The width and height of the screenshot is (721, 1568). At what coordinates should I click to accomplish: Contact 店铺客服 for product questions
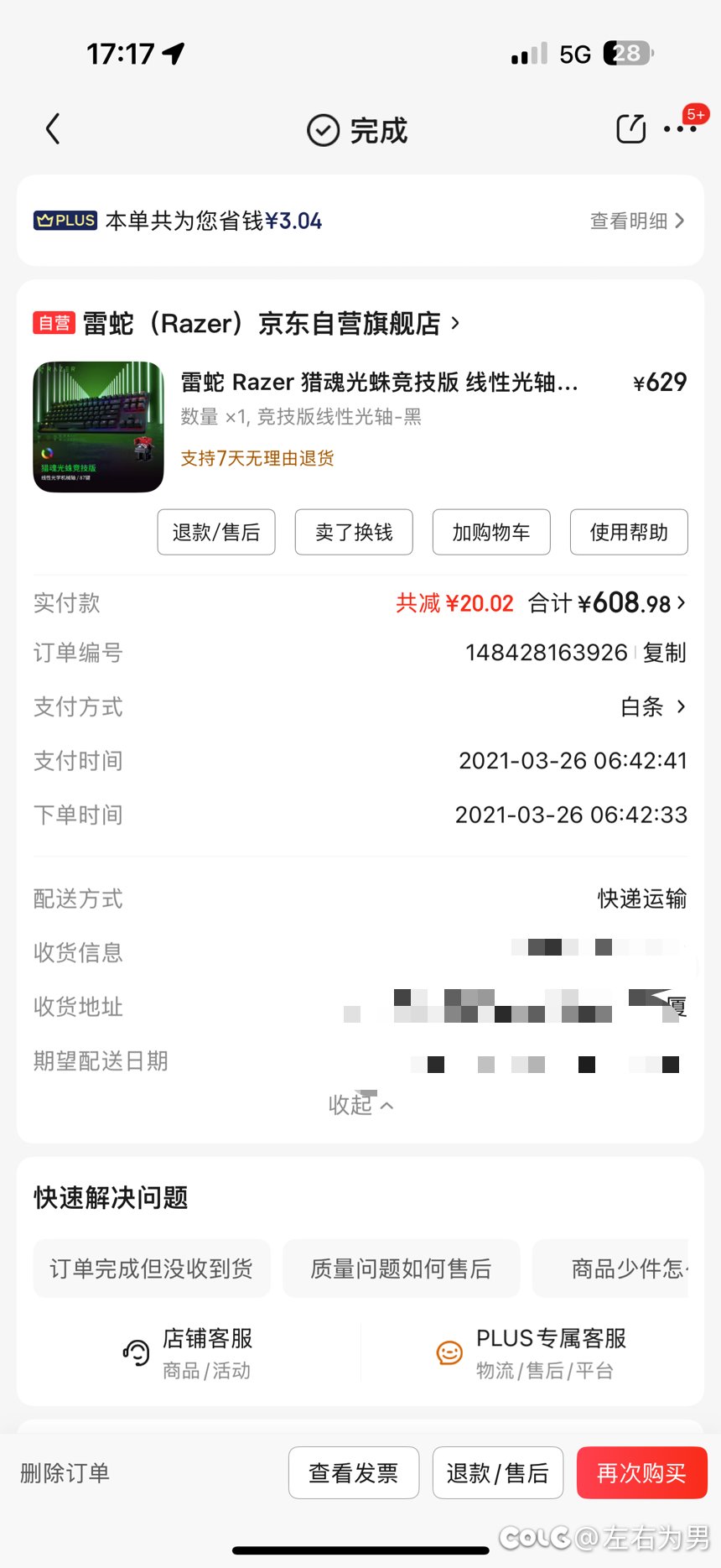pos(188,1352)
